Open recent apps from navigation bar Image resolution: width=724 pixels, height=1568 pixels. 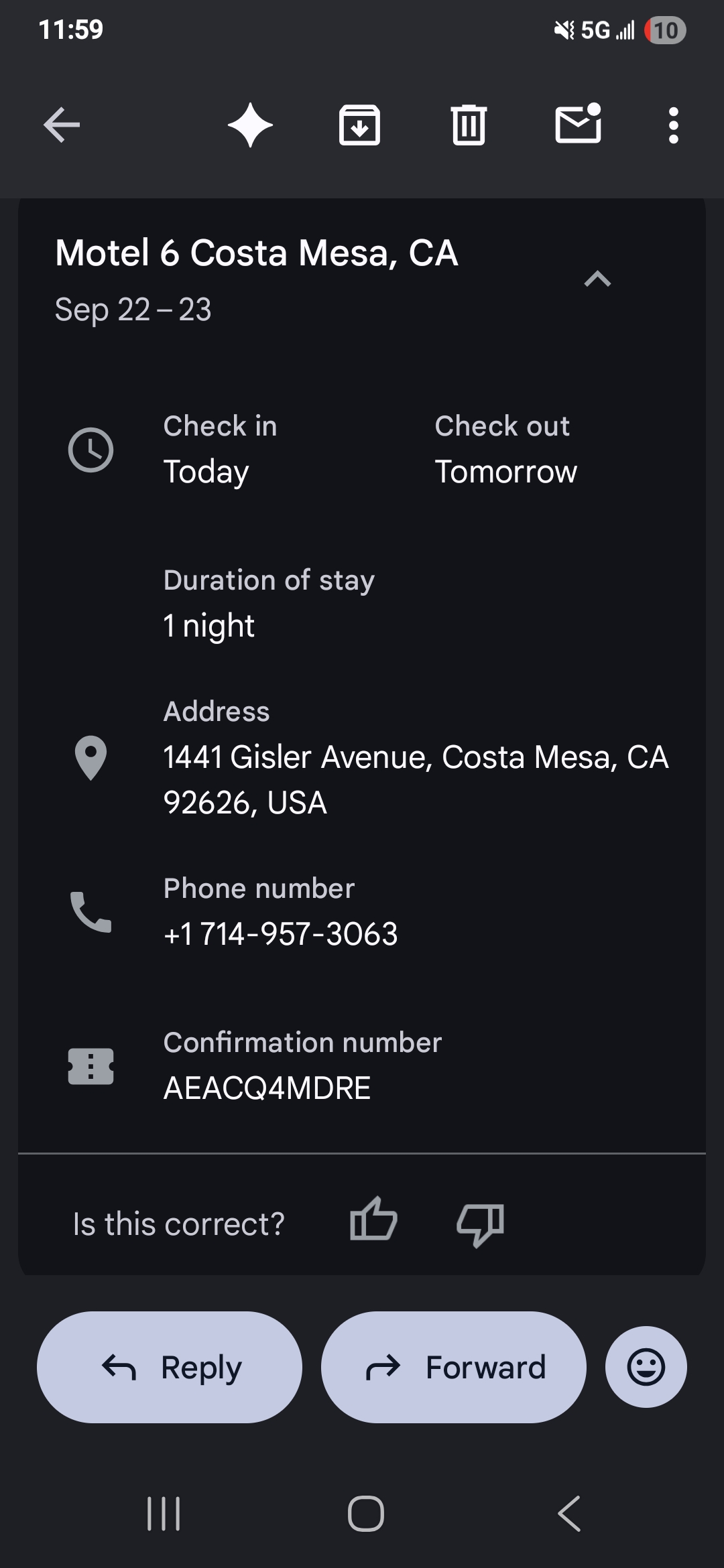164,1514
